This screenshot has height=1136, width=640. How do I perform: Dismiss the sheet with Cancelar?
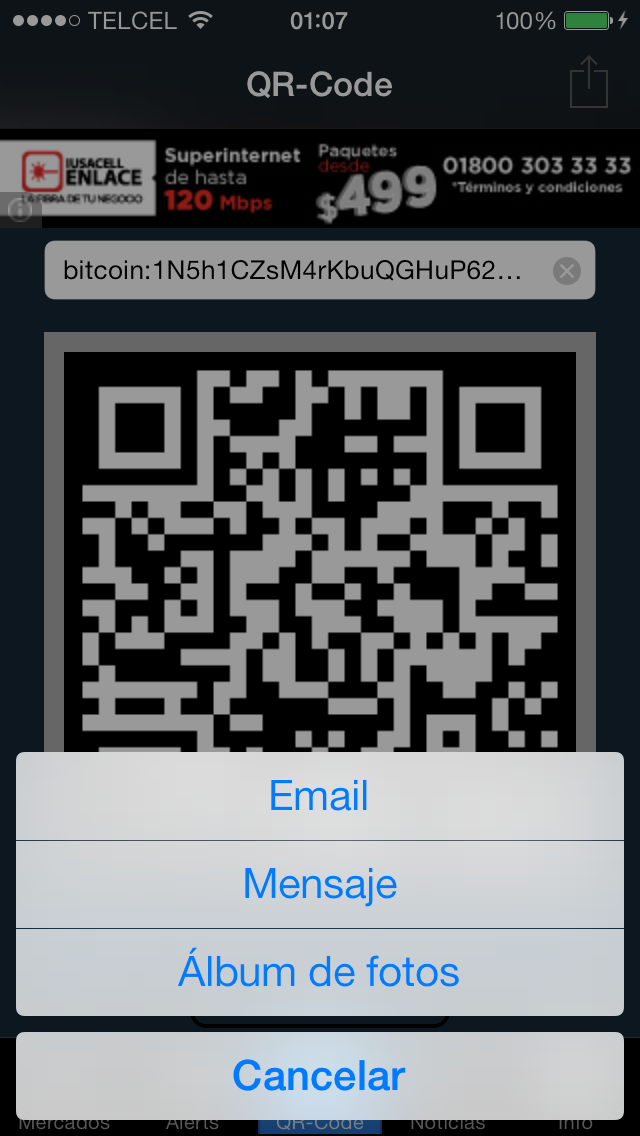(319, 1076)
